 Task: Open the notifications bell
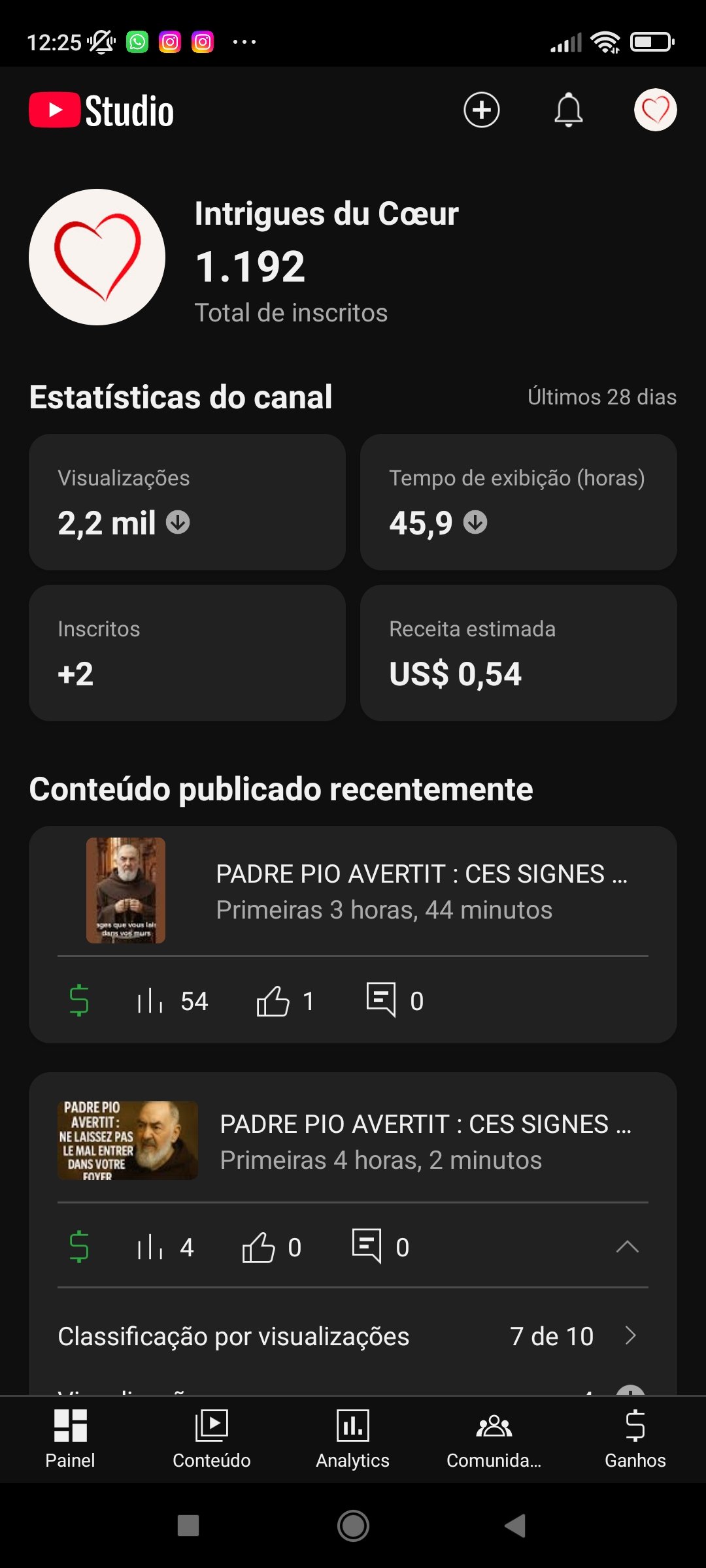pyautogui.click(x=568, y=110)
